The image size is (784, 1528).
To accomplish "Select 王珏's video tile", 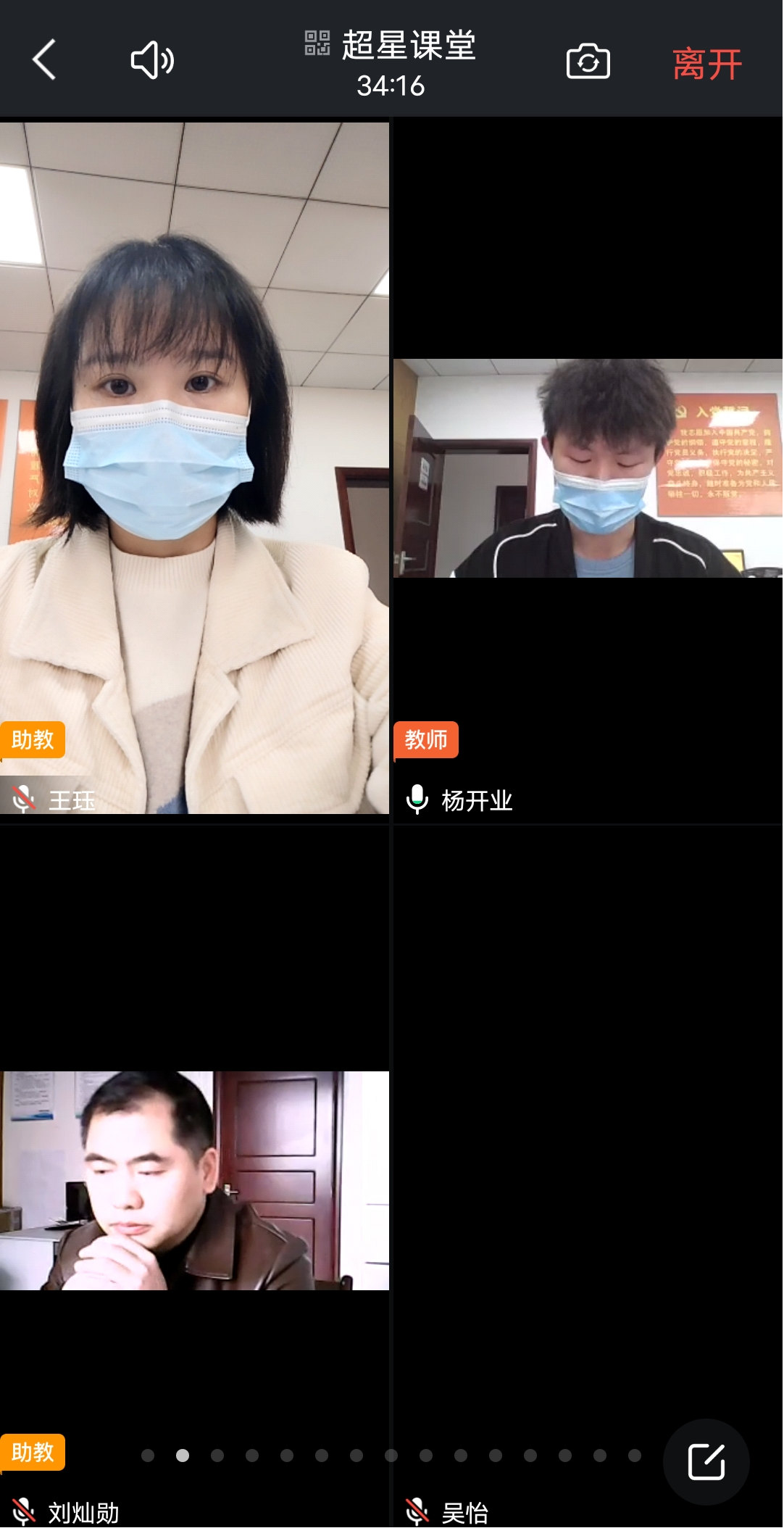I will pos(194,468).
